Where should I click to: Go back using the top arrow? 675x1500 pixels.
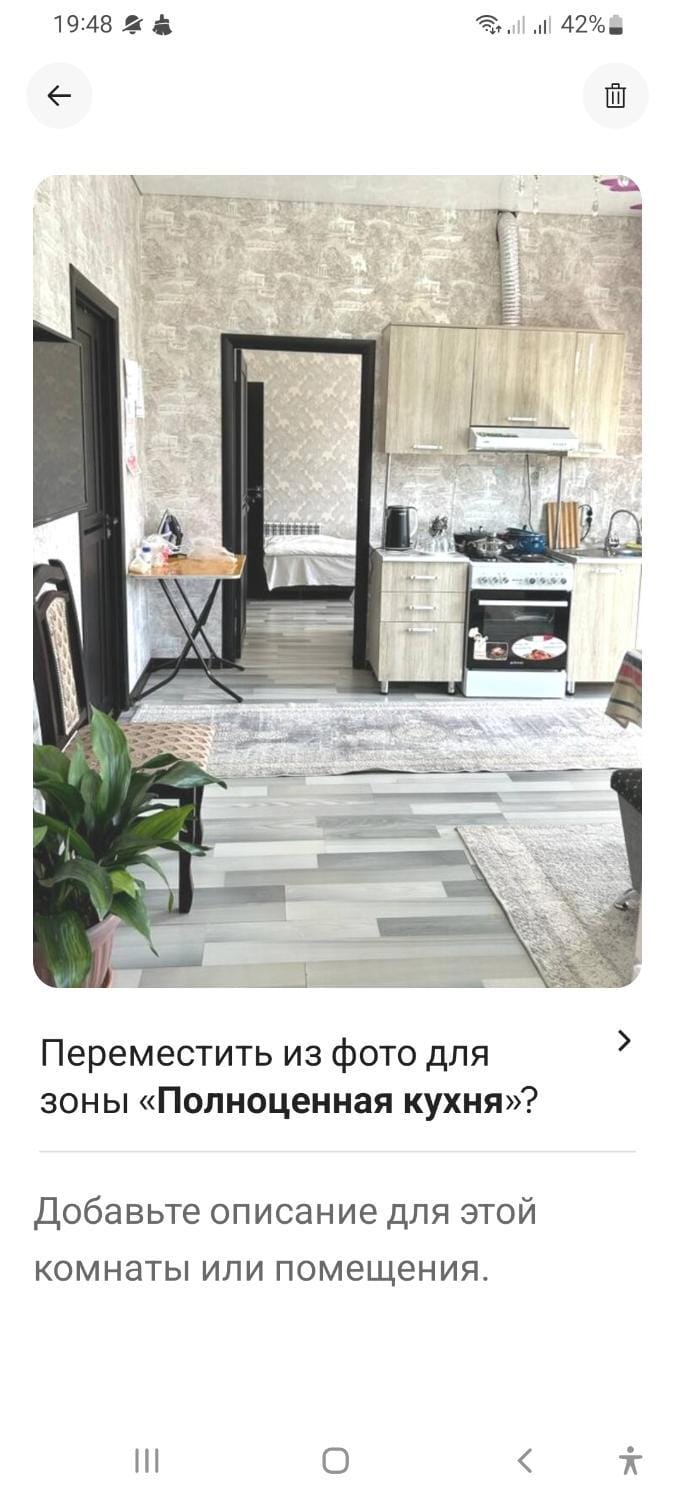[59, 95]
